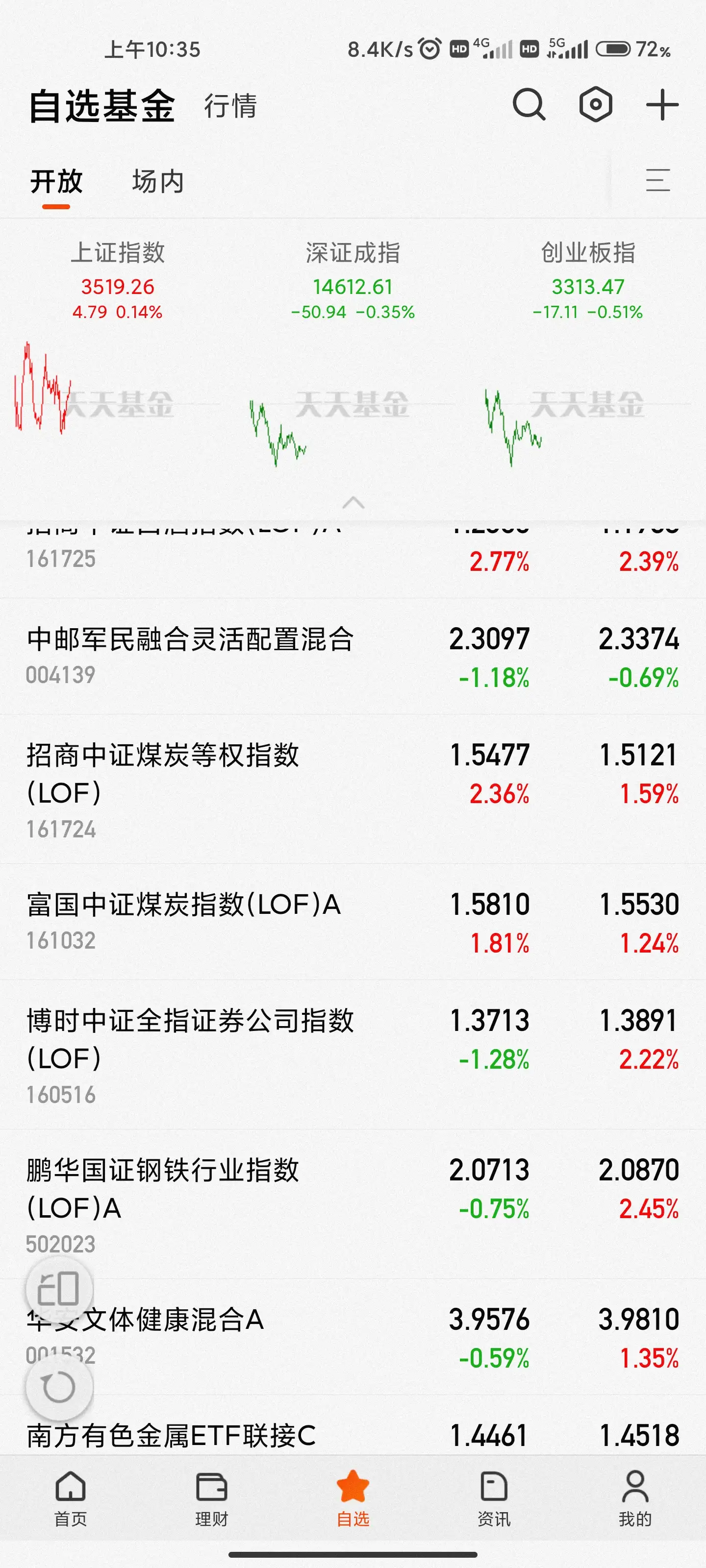Switch to the 场内 tab
Viewport: 706px width, 1568px height.
(158, 181)
